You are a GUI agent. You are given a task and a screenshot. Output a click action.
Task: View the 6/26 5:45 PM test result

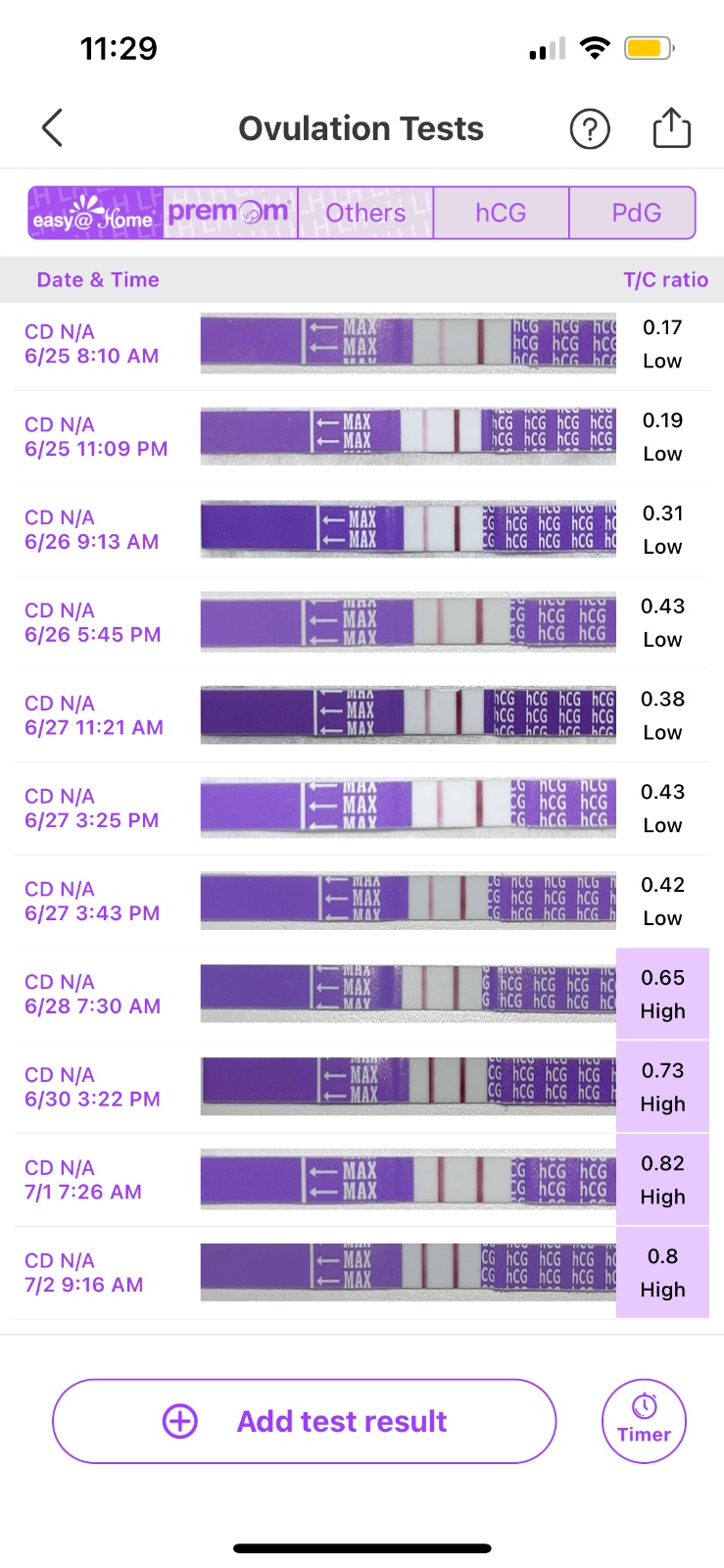(362, 623)
